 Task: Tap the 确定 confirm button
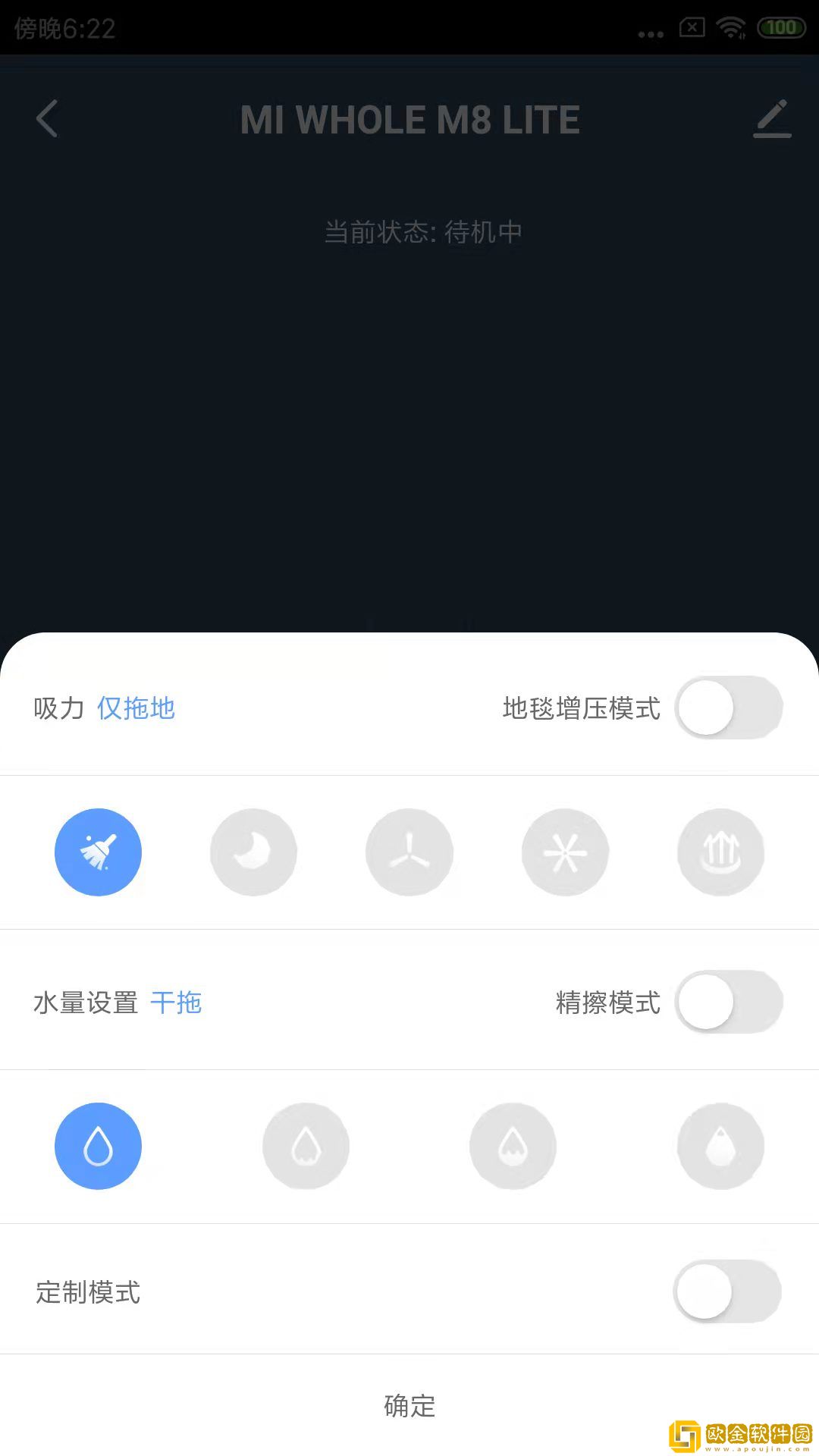(409, 1407)
